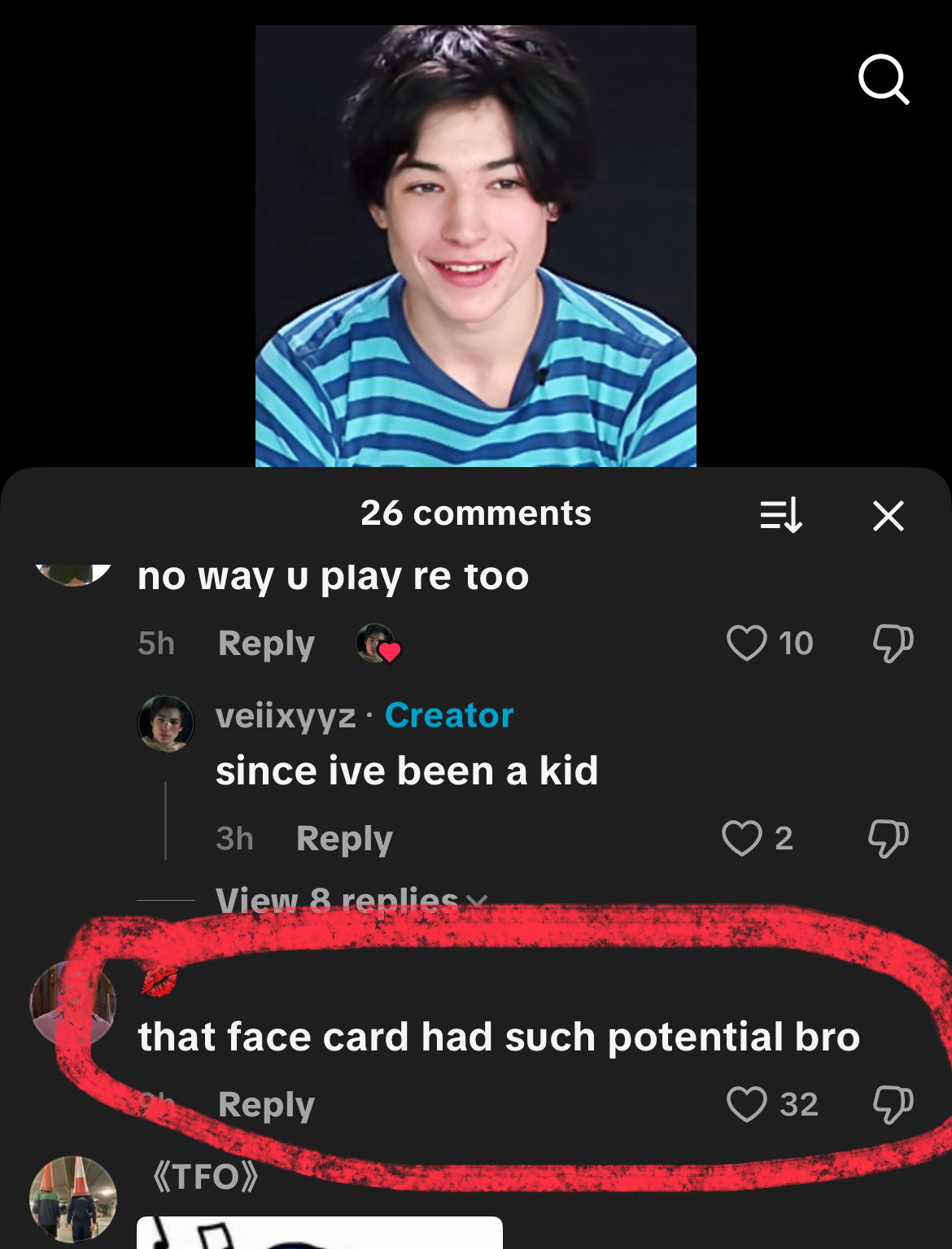This screenshot has width=952, height=1249.
Task: Open the search magnifier icon
Action: 883,80
